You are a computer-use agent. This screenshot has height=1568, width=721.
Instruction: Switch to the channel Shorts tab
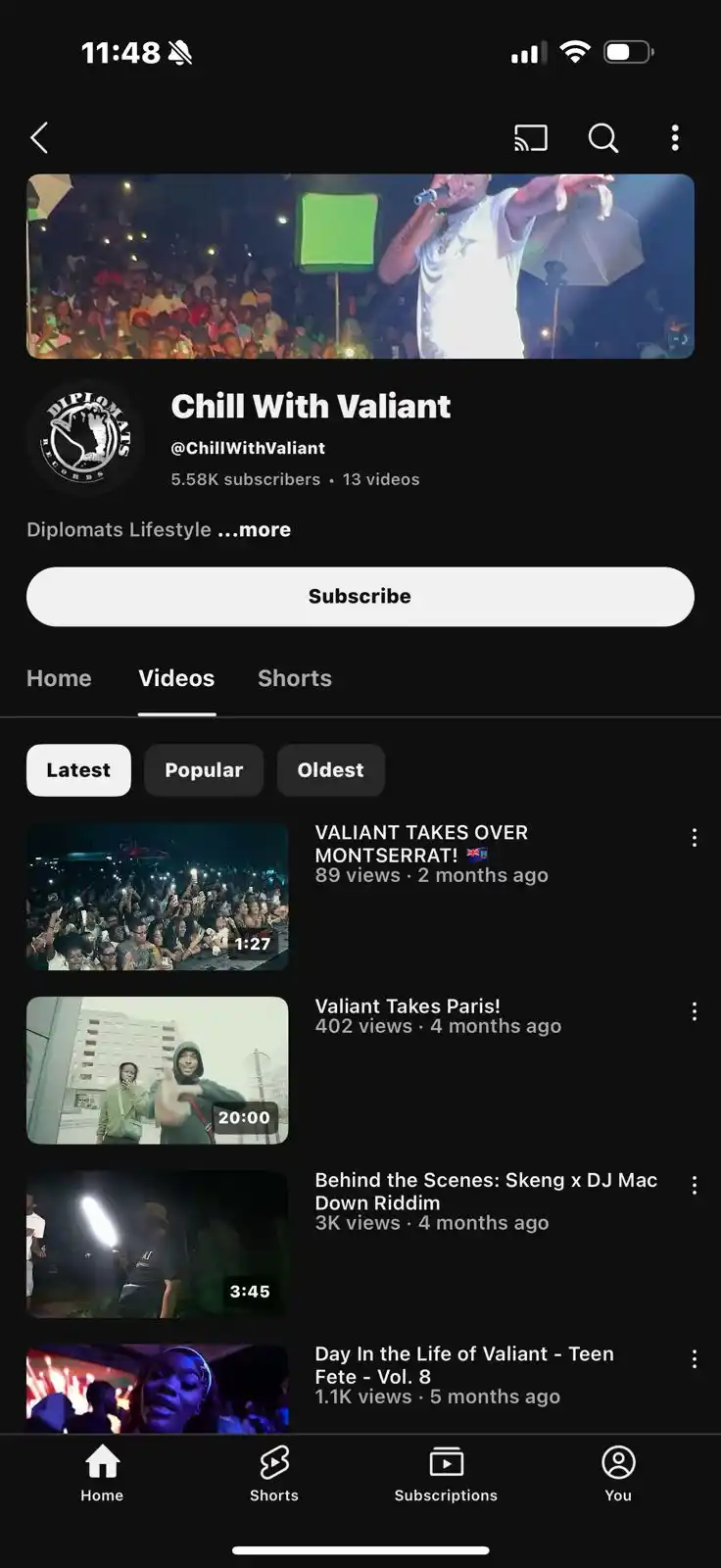294,678
